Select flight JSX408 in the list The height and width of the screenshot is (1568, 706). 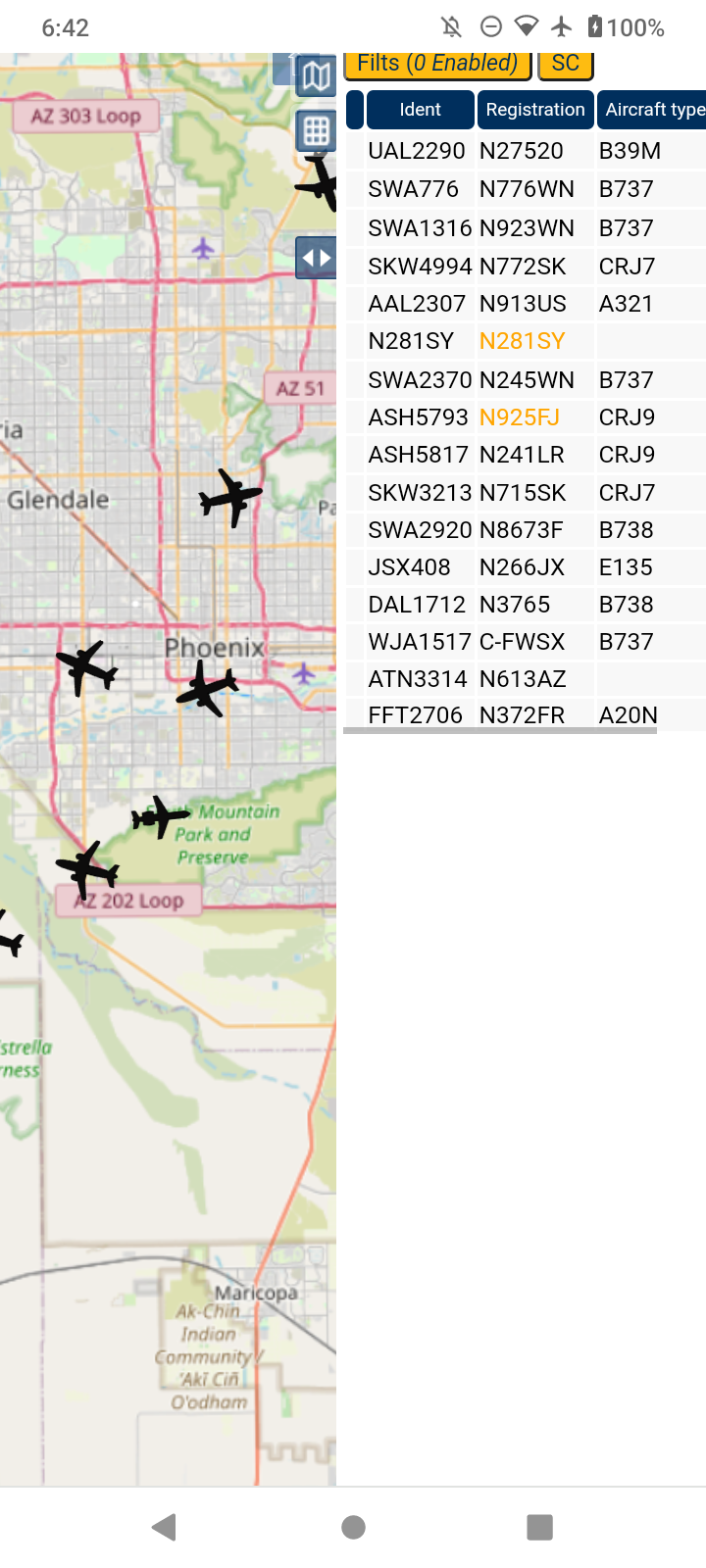click(x=526, y=567)
